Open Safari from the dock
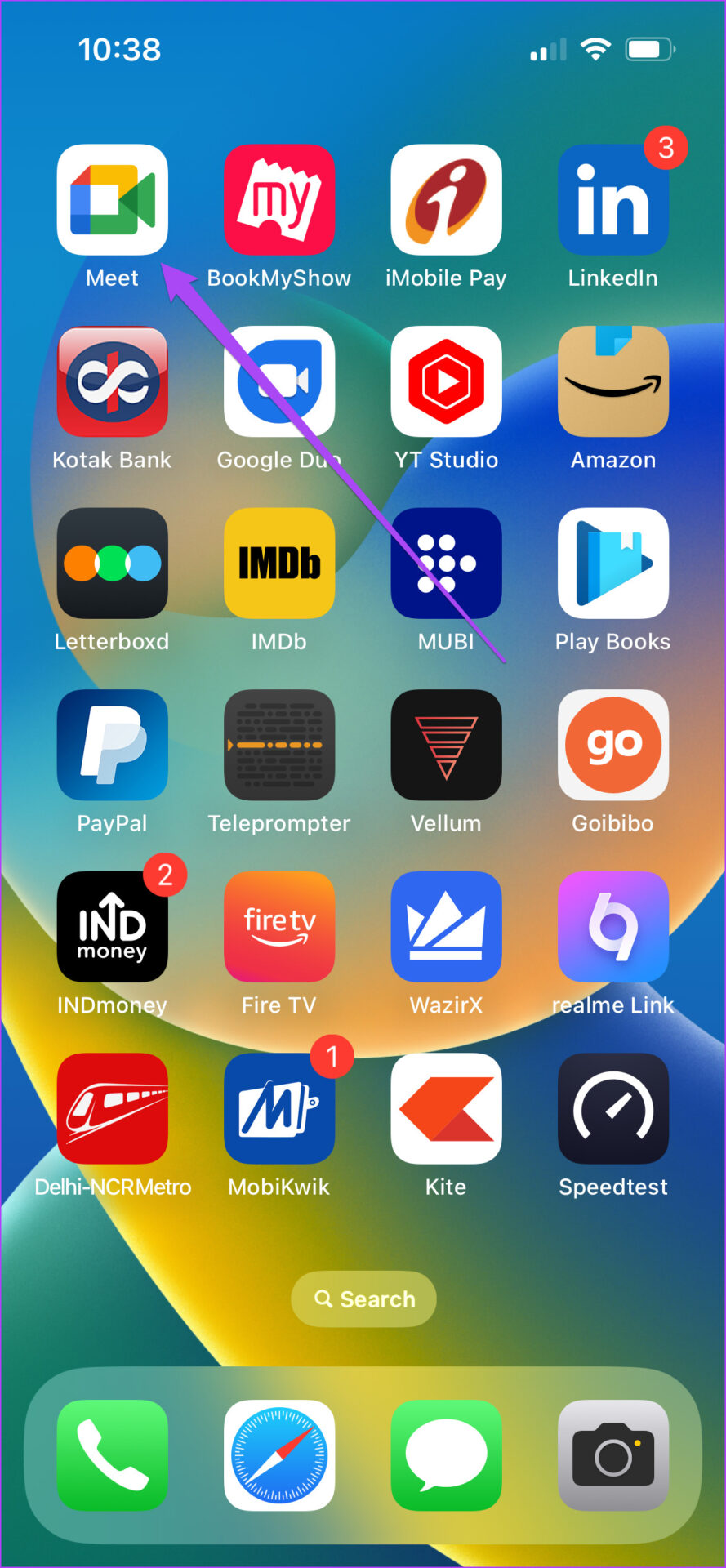This screenshot has width=726, height=1568. (x=279, y=1455)
